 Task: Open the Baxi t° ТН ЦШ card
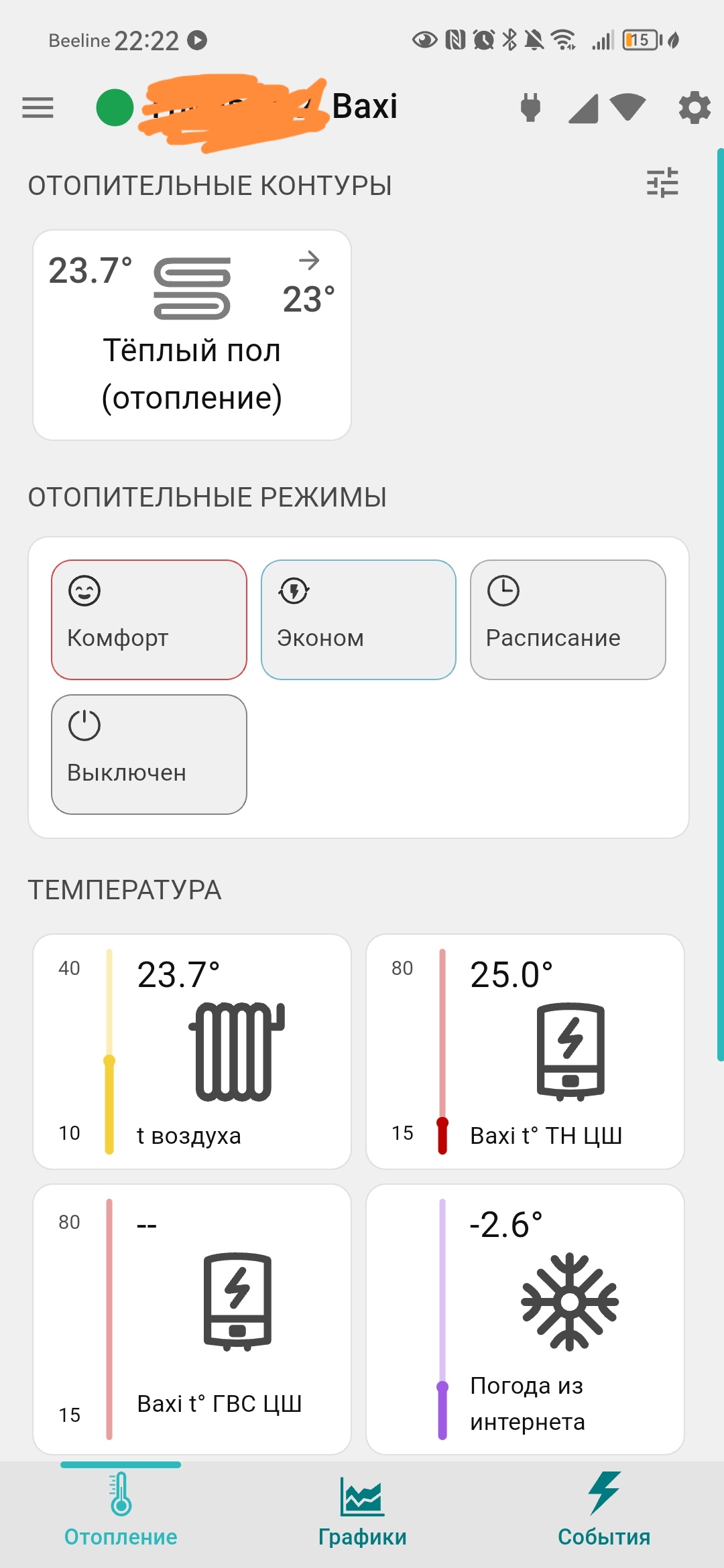click(525, 1051)
